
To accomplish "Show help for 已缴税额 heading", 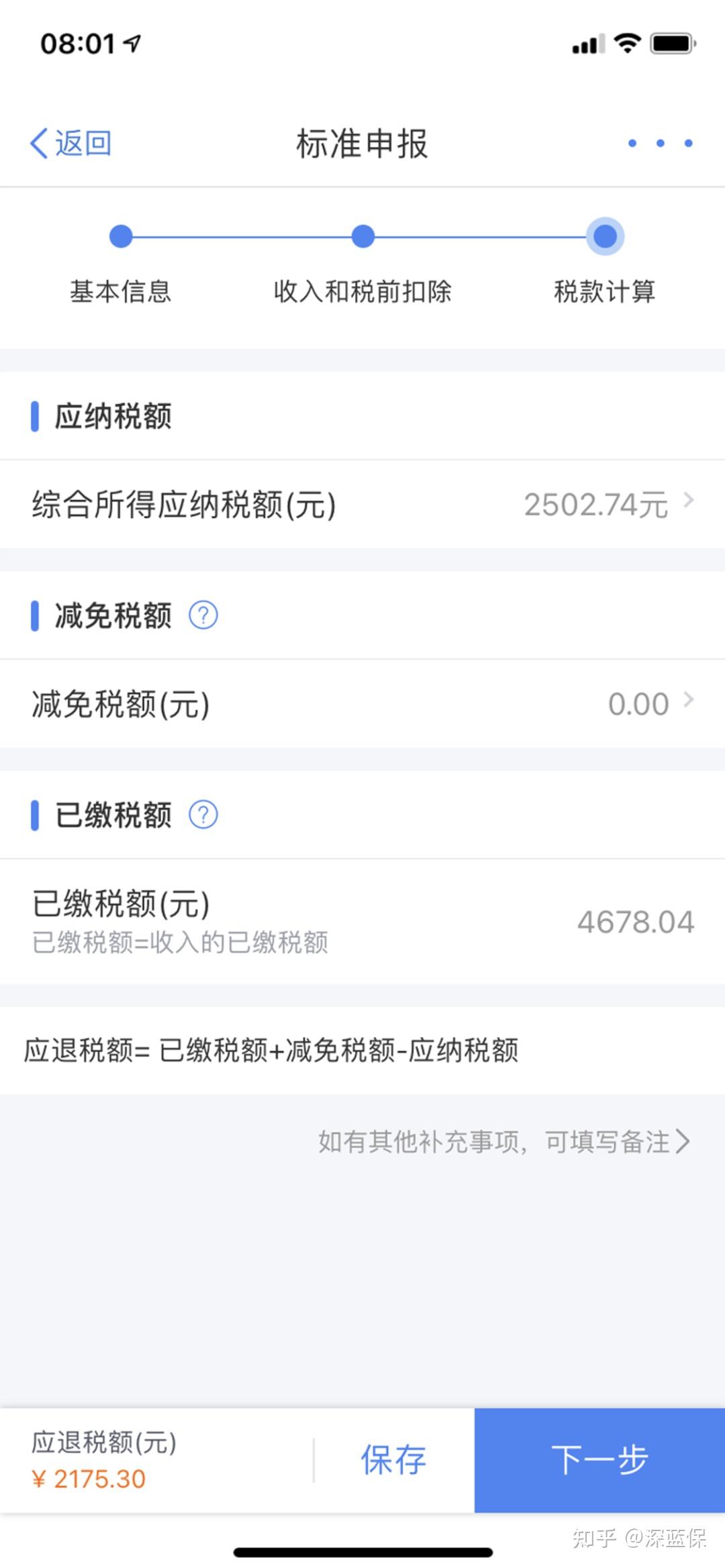I will coord(203,815).
